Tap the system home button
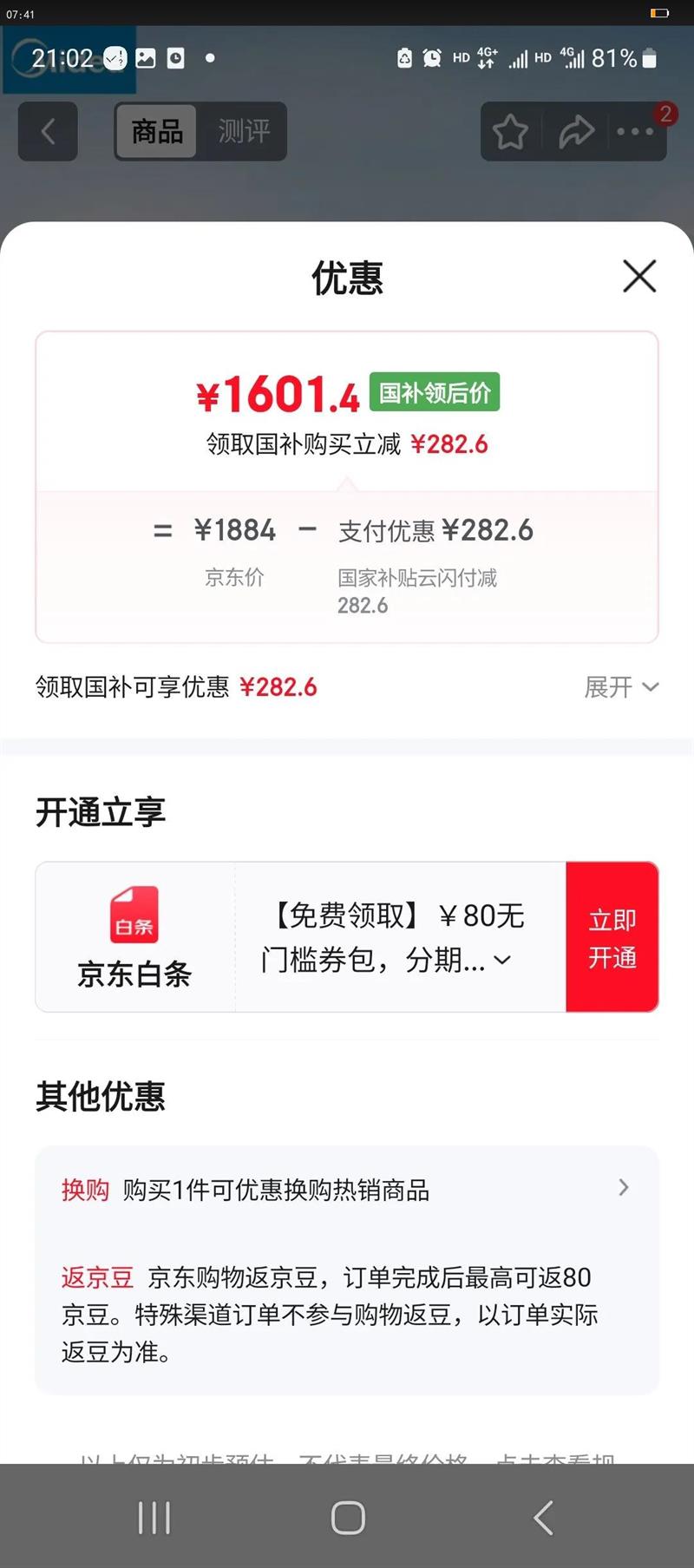The height and width of the screenshot is (1568, 694). coord(348,1518)
